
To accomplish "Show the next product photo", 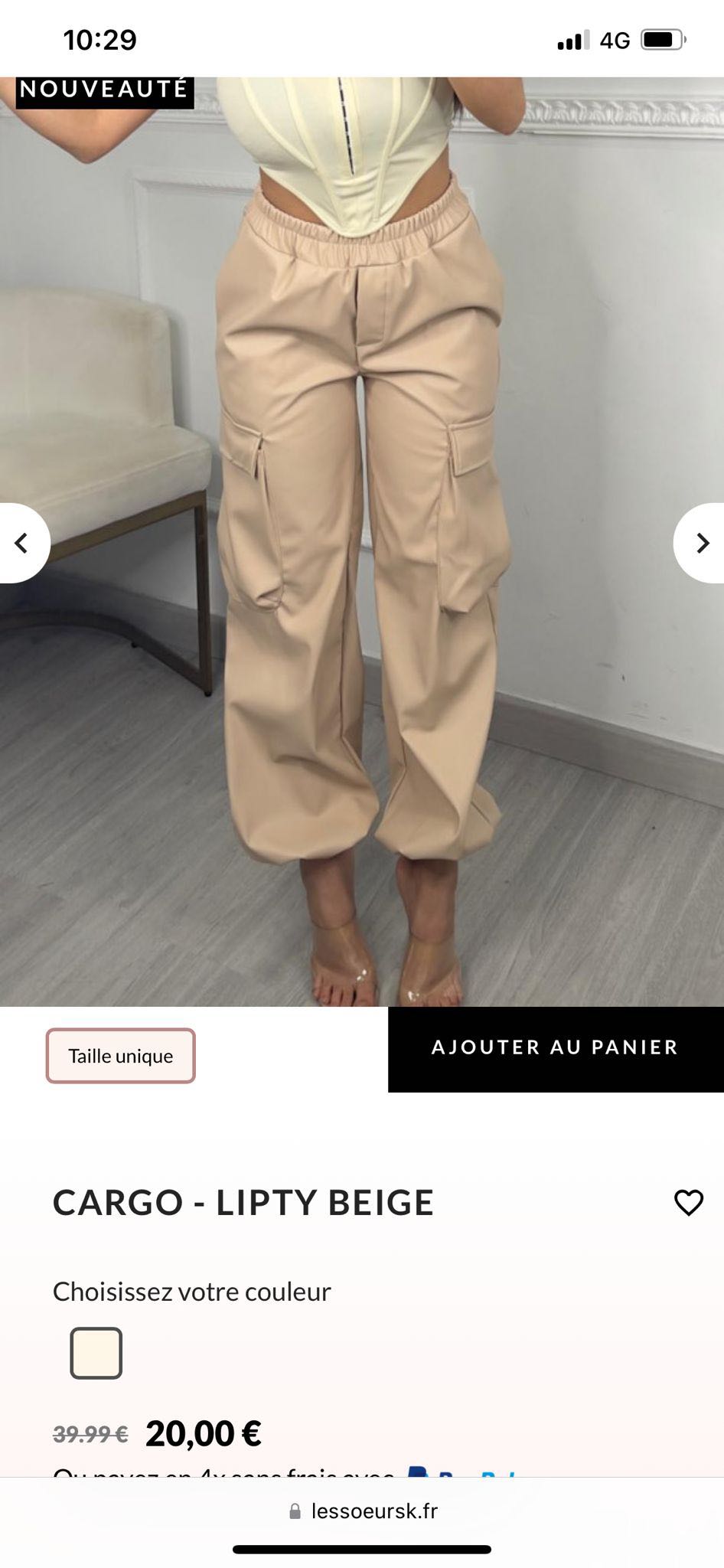I will (x=700, y=543).
